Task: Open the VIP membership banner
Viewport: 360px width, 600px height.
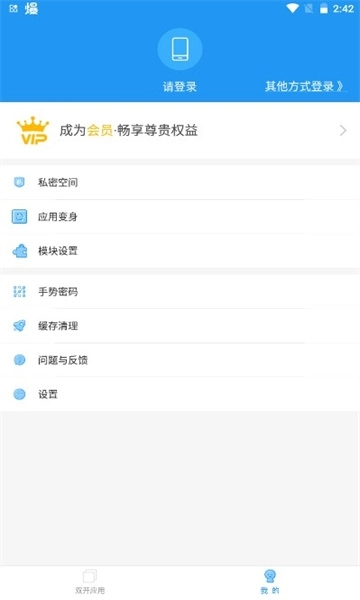Action: pos(180,130)
